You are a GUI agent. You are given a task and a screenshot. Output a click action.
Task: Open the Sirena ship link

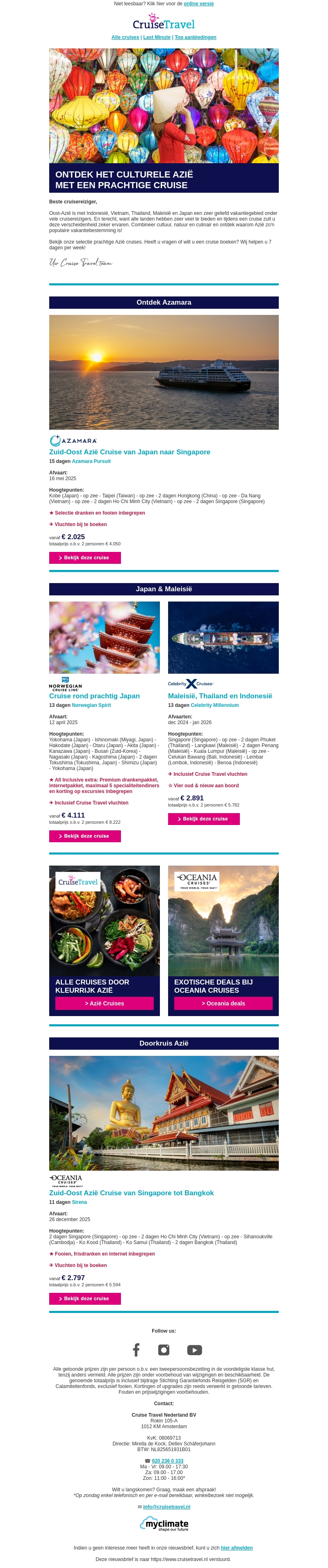click(x=79, y=1202)
